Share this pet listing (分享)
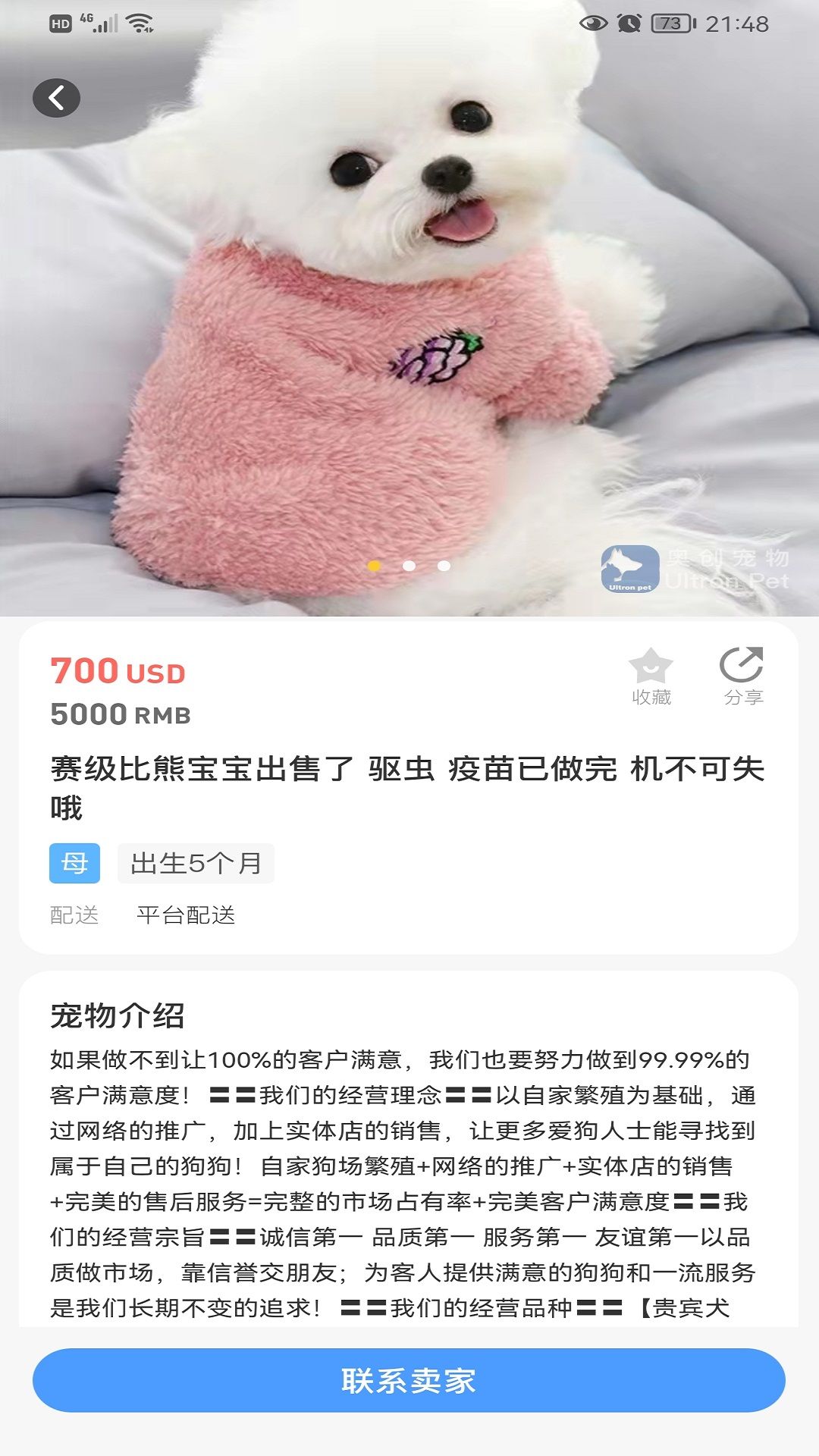 coord(742,675)
